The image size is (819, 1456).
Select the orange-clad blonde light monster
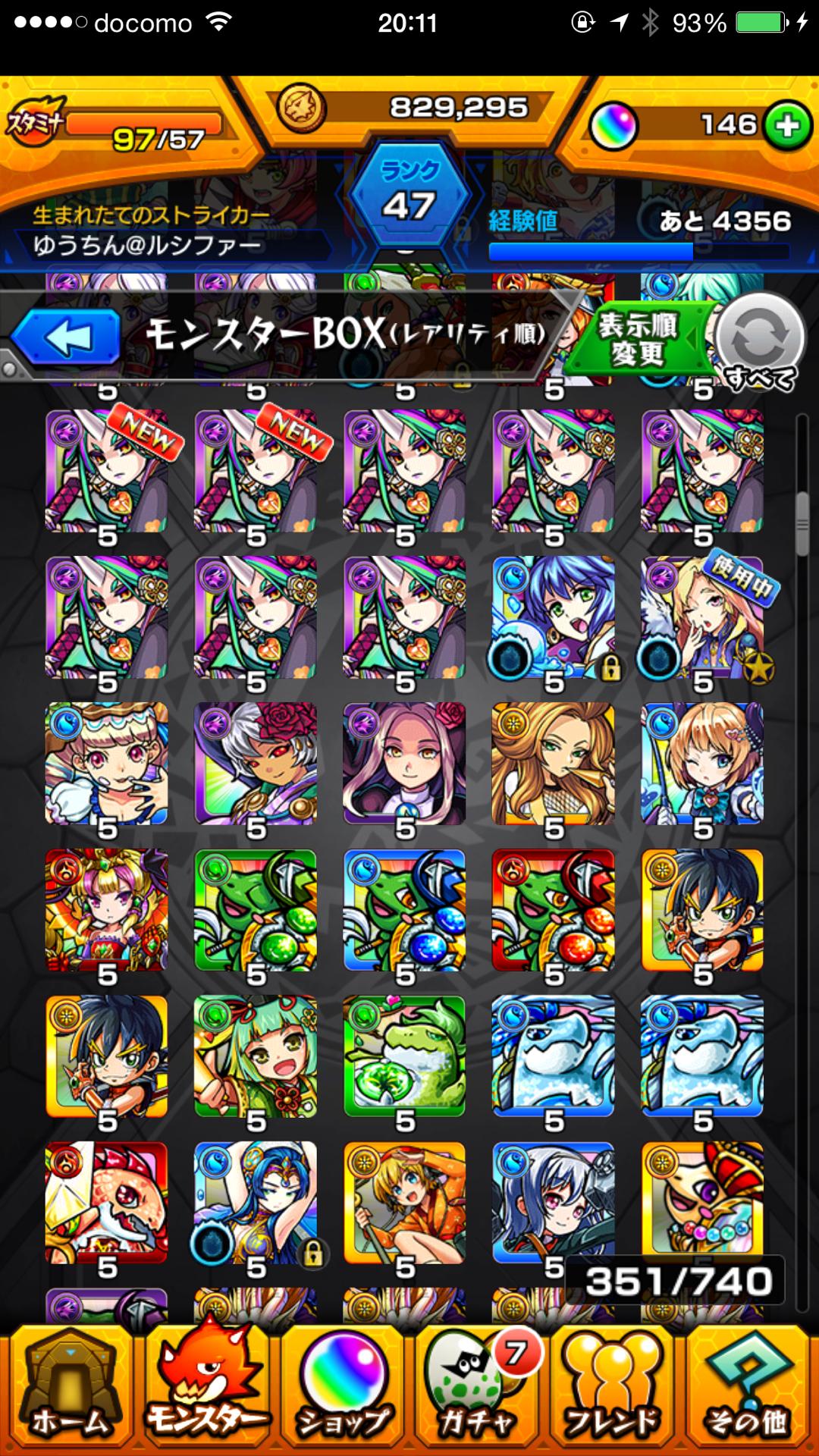[x=404, y=1203]
